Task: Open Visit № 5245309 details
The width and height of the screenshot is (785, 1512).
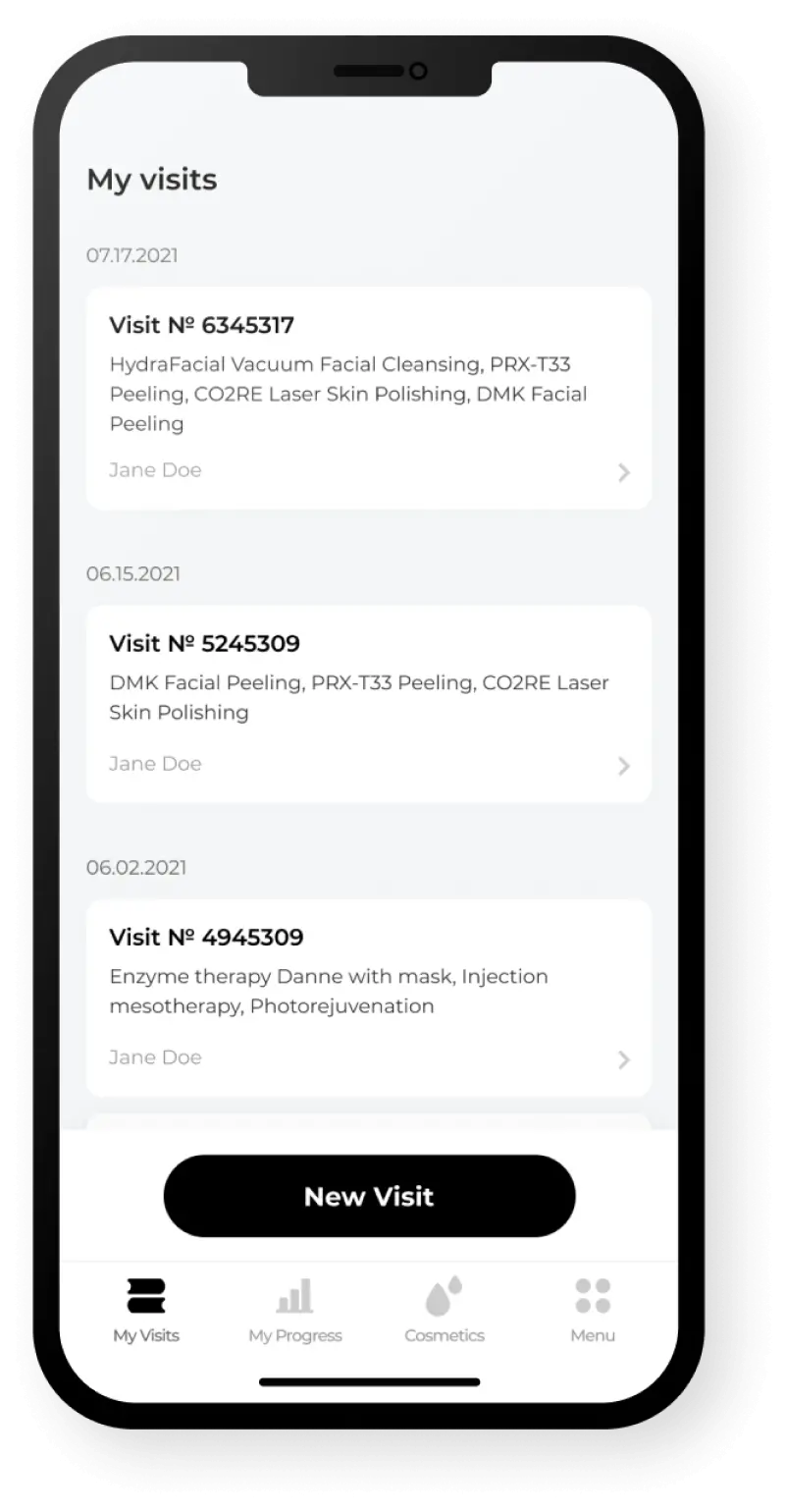Action: tap(368, 703)
